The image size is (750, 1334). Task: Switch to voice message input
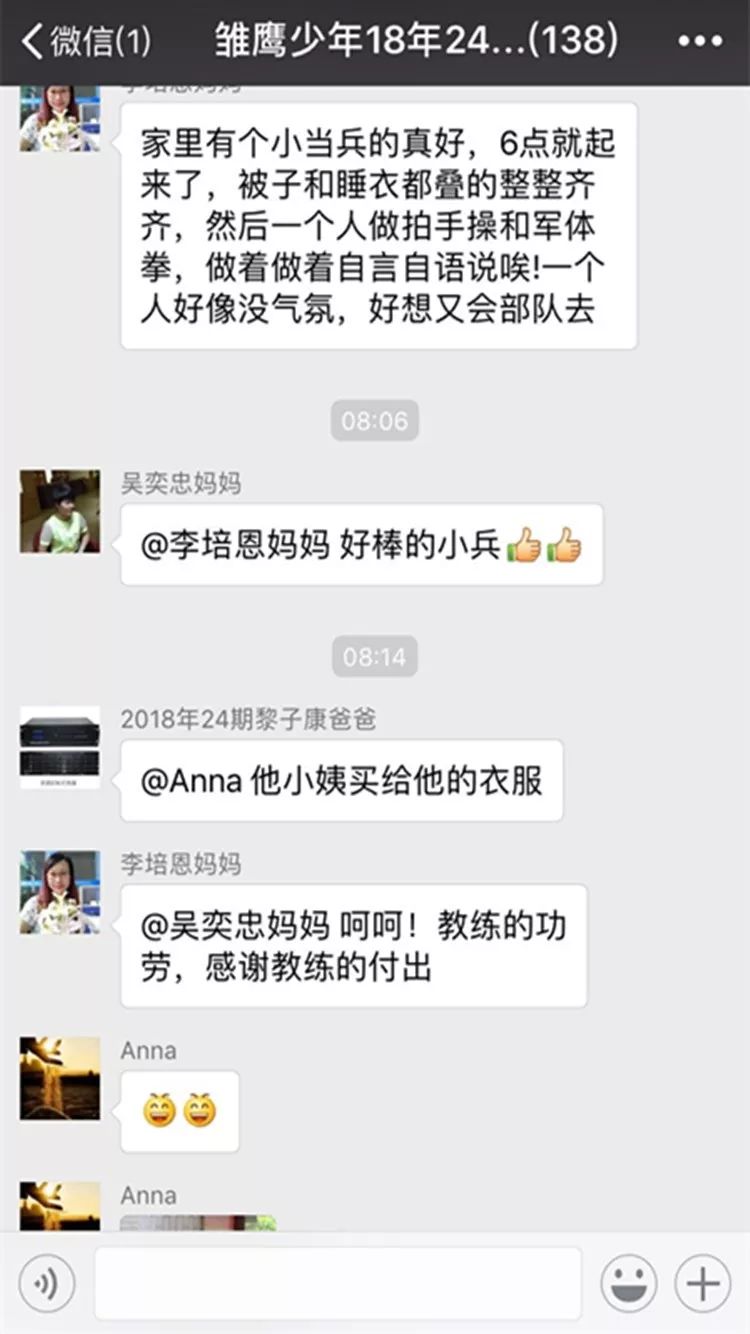coord(46,1283)
